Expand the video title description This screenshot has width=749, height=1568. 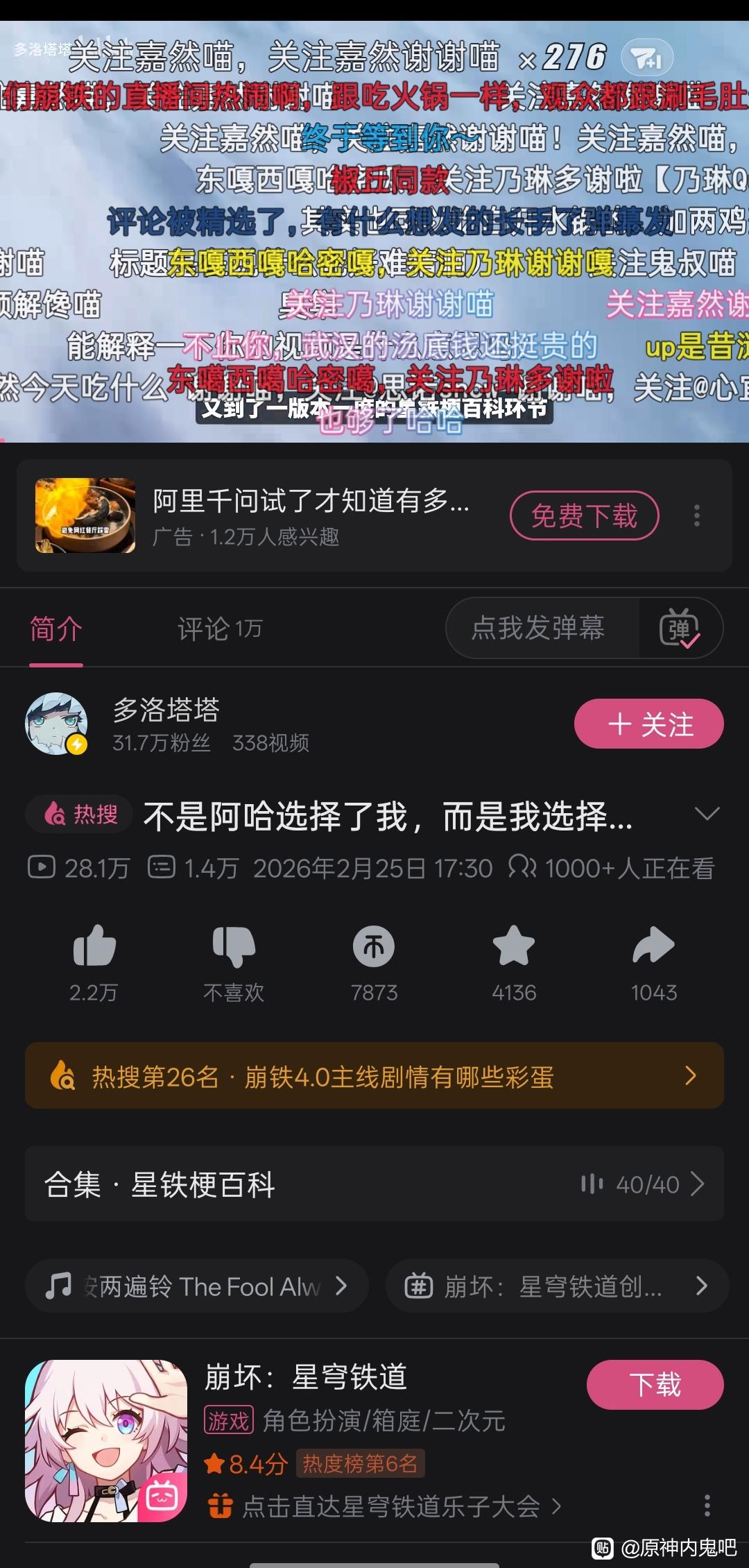click(706, 814)
